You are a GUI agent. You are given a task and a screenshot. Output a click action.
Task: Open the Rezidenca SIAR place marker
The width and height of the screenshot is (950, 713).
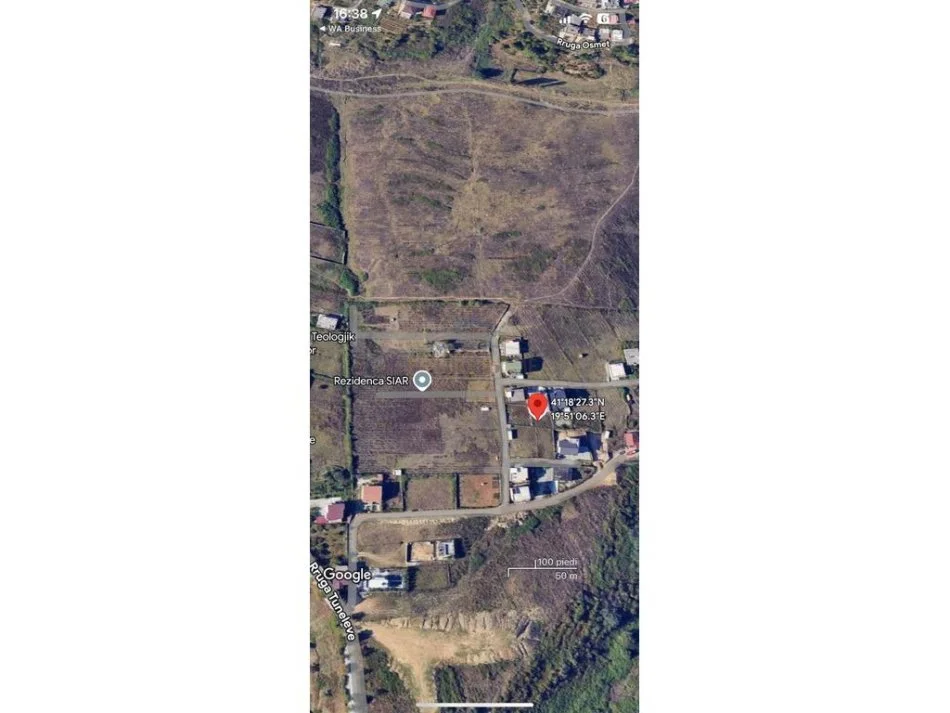pyautogui.click(x=422, y=380)
